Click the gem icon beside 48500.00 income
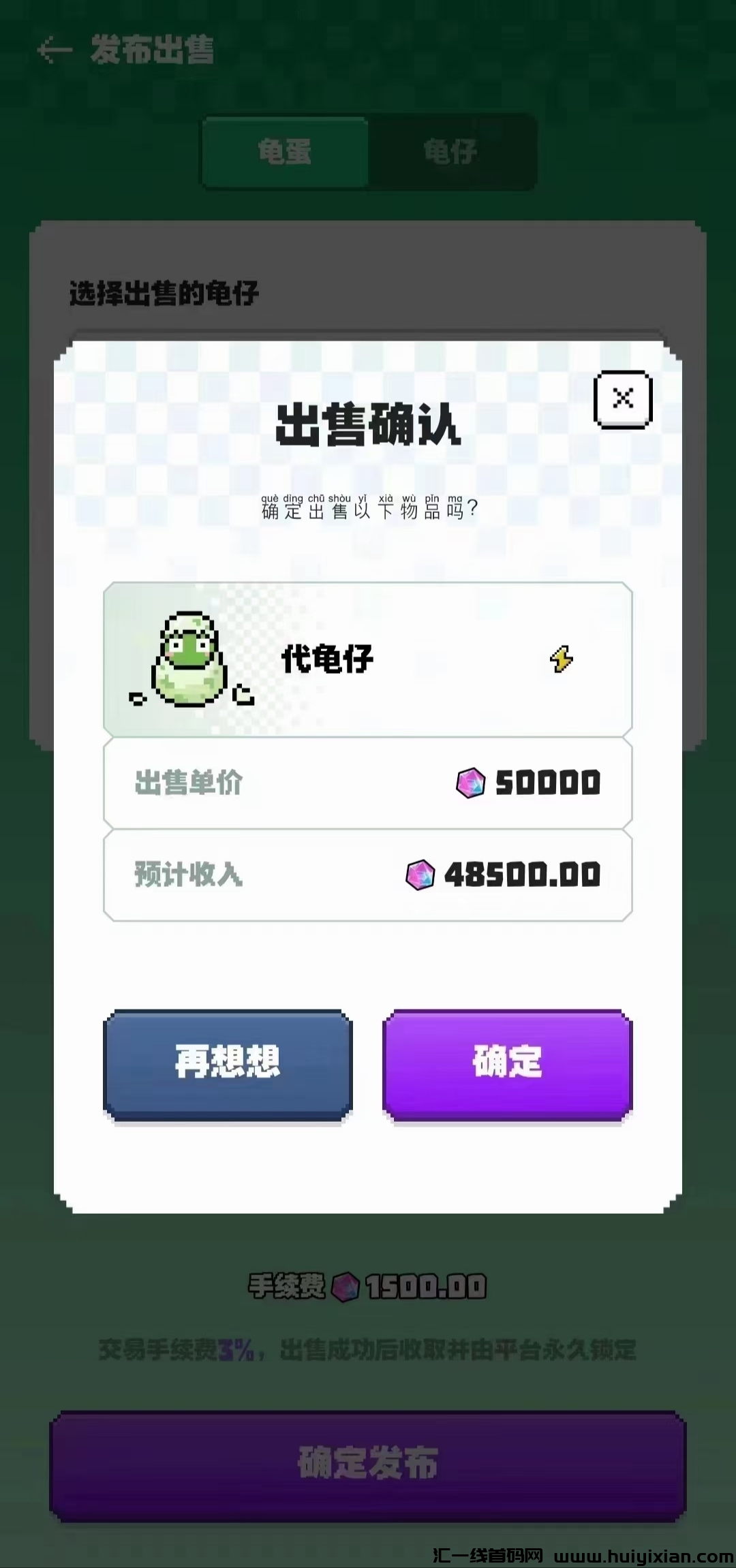 point(420,877)
